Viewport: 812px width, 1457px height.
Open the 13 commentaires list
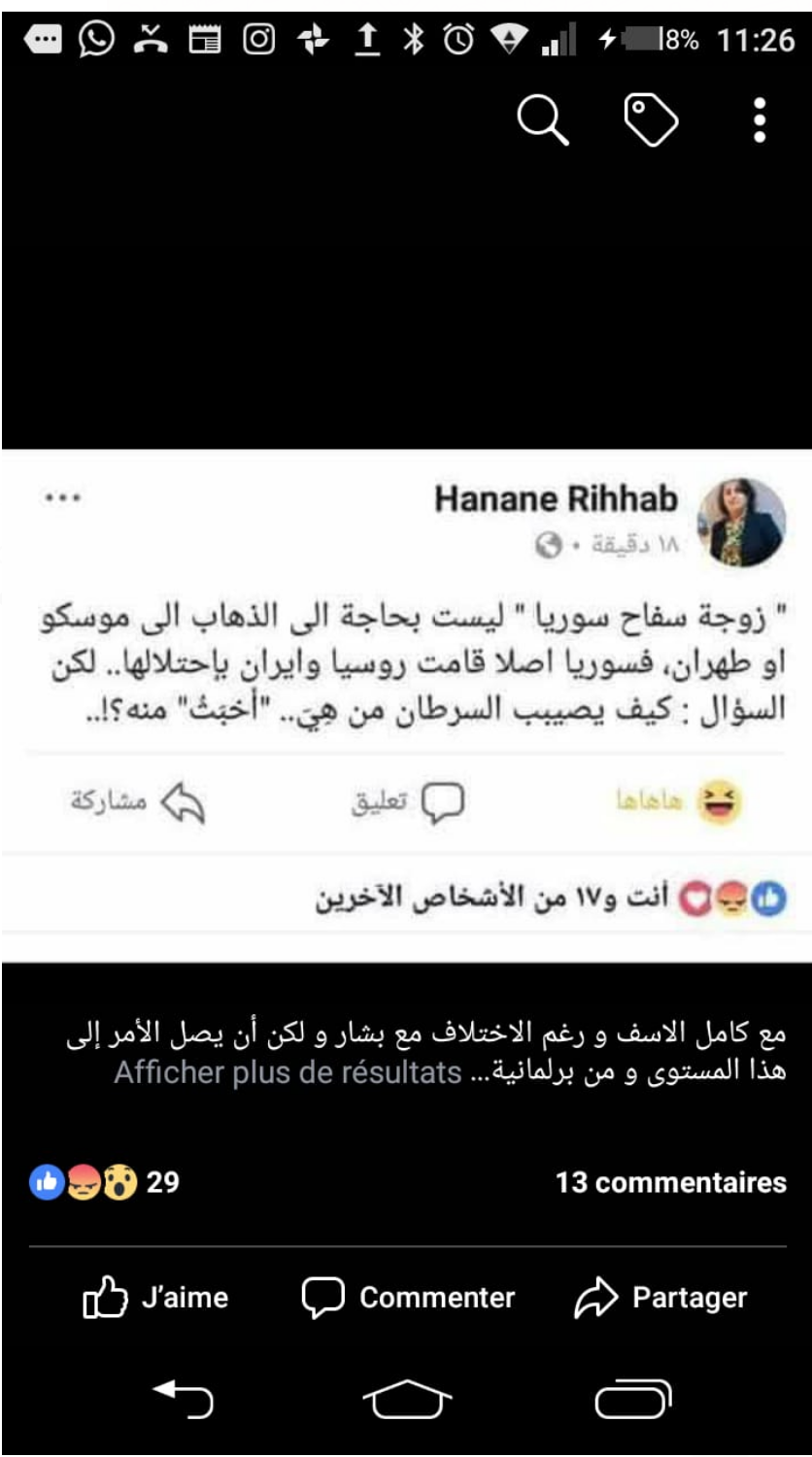point(670,1182)
